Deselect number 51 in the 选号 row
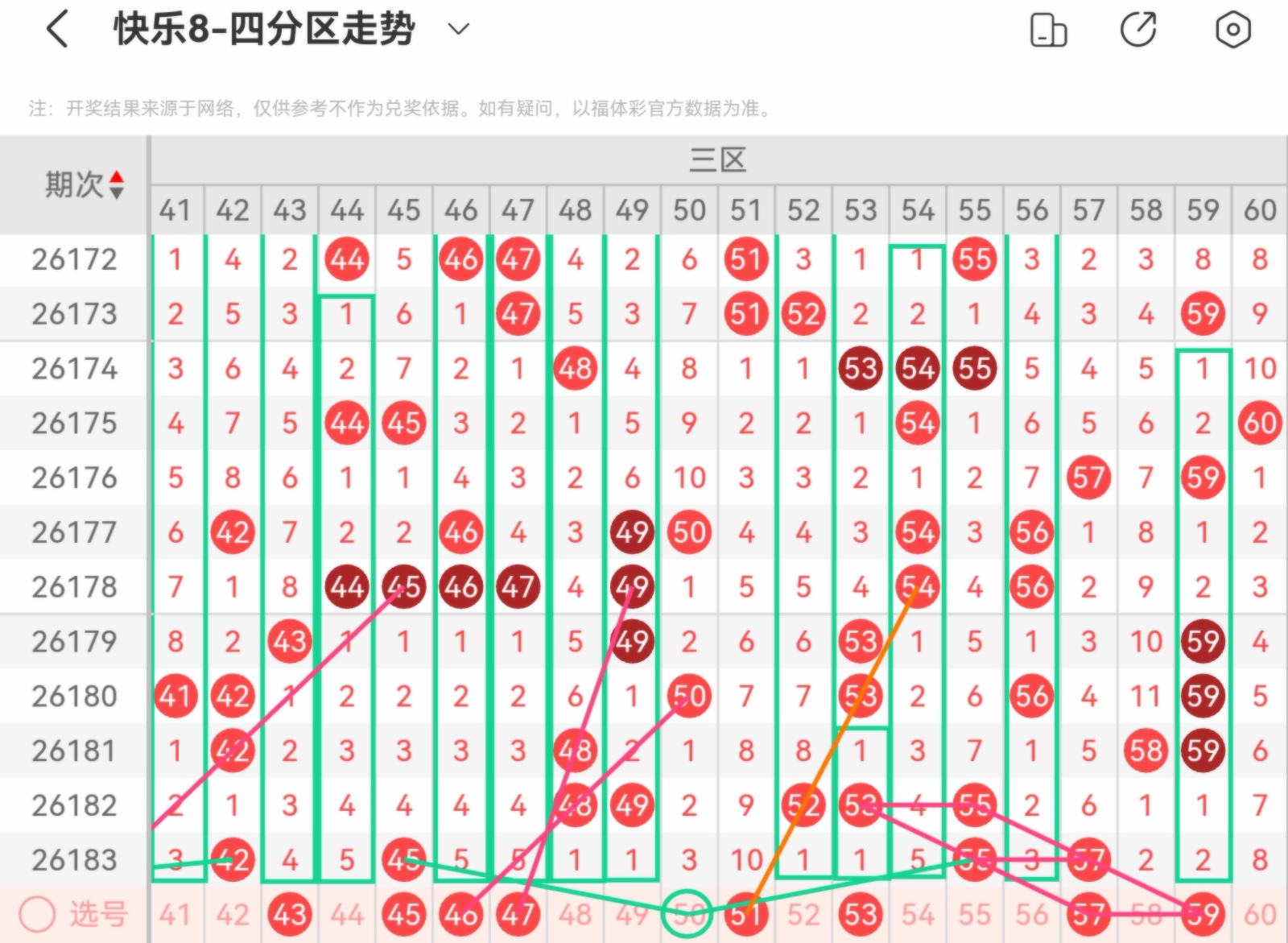Screen dimensions: 1288x943 pos(746,914)
